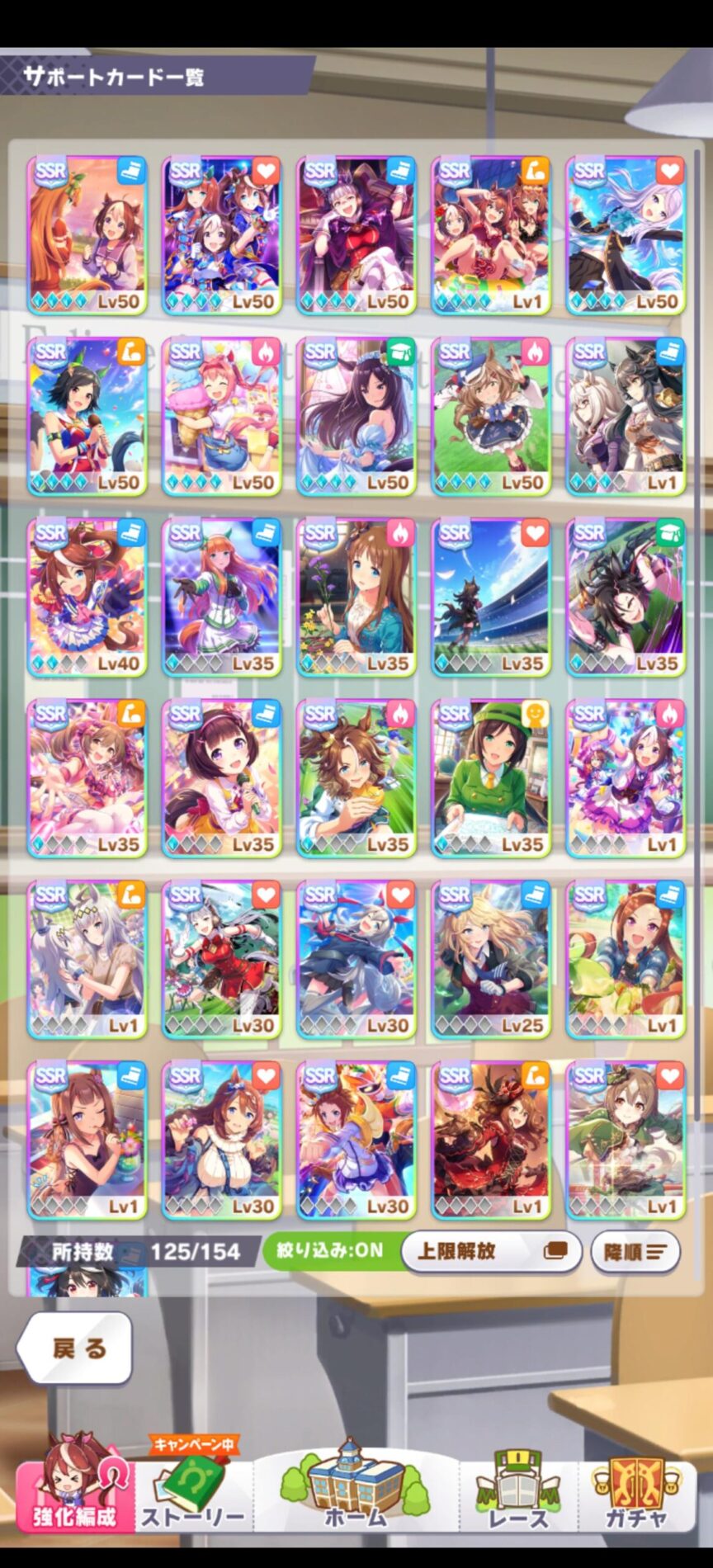Select the green-uniform woman SSR card
The image size is (713, 1568).
491,778
